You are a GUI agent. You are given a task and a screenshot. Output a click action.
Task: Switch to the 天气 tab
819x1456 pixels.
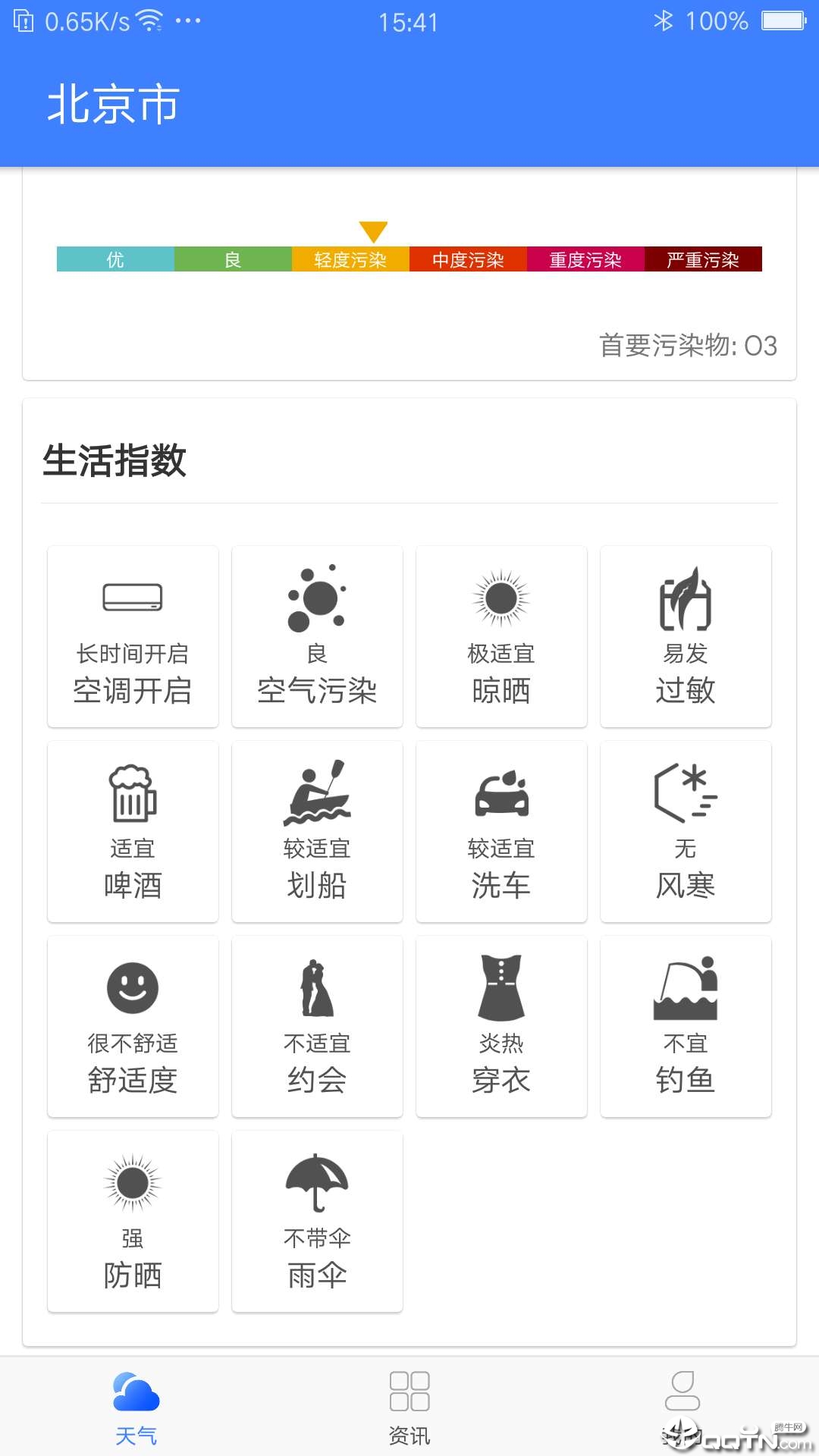136,1407
